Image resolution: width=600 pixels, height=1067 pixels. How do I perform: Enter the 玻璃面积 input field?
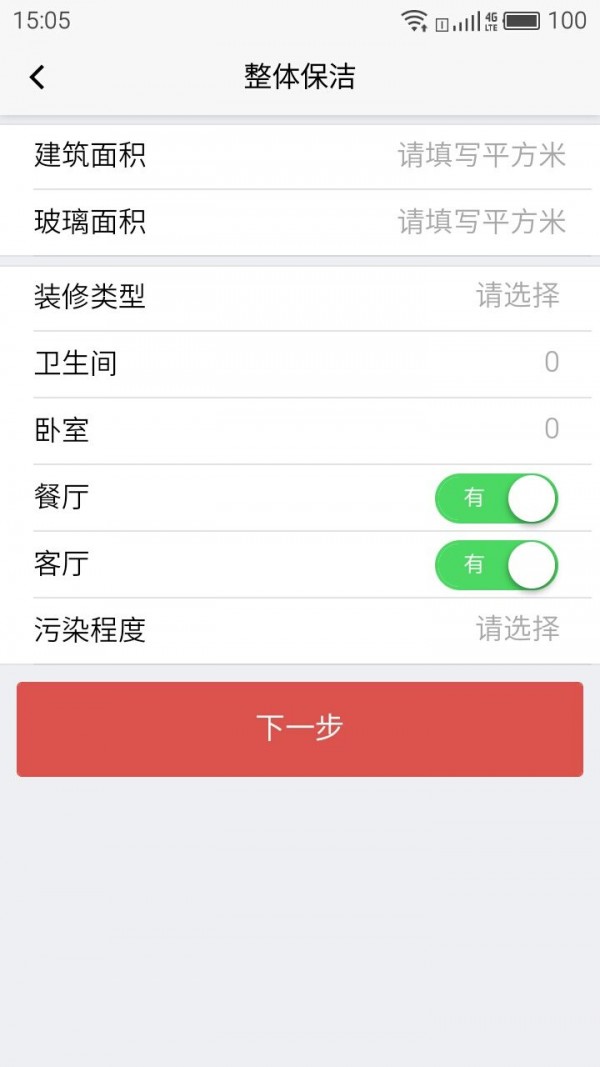481,222
